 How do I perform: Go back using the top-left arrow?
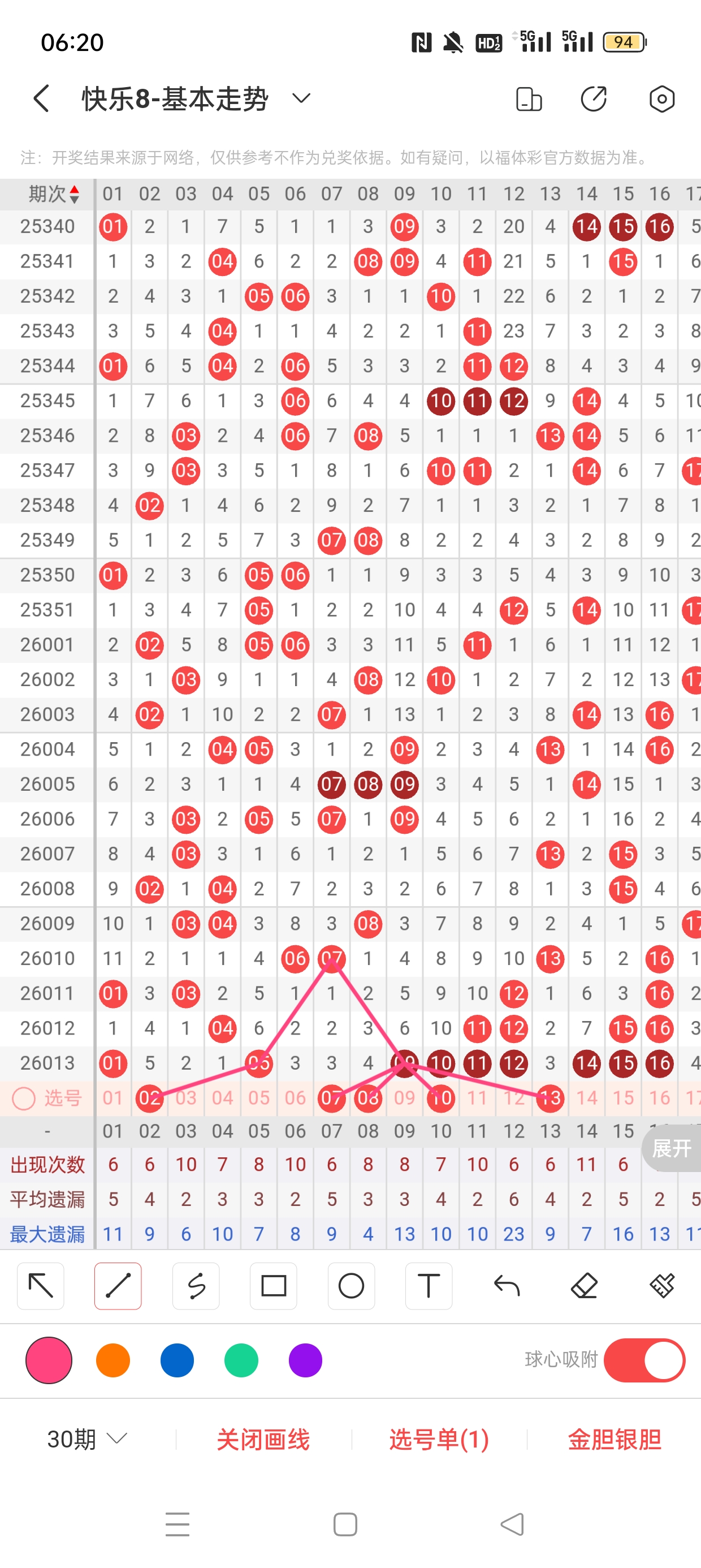click(x=41, y=98)
